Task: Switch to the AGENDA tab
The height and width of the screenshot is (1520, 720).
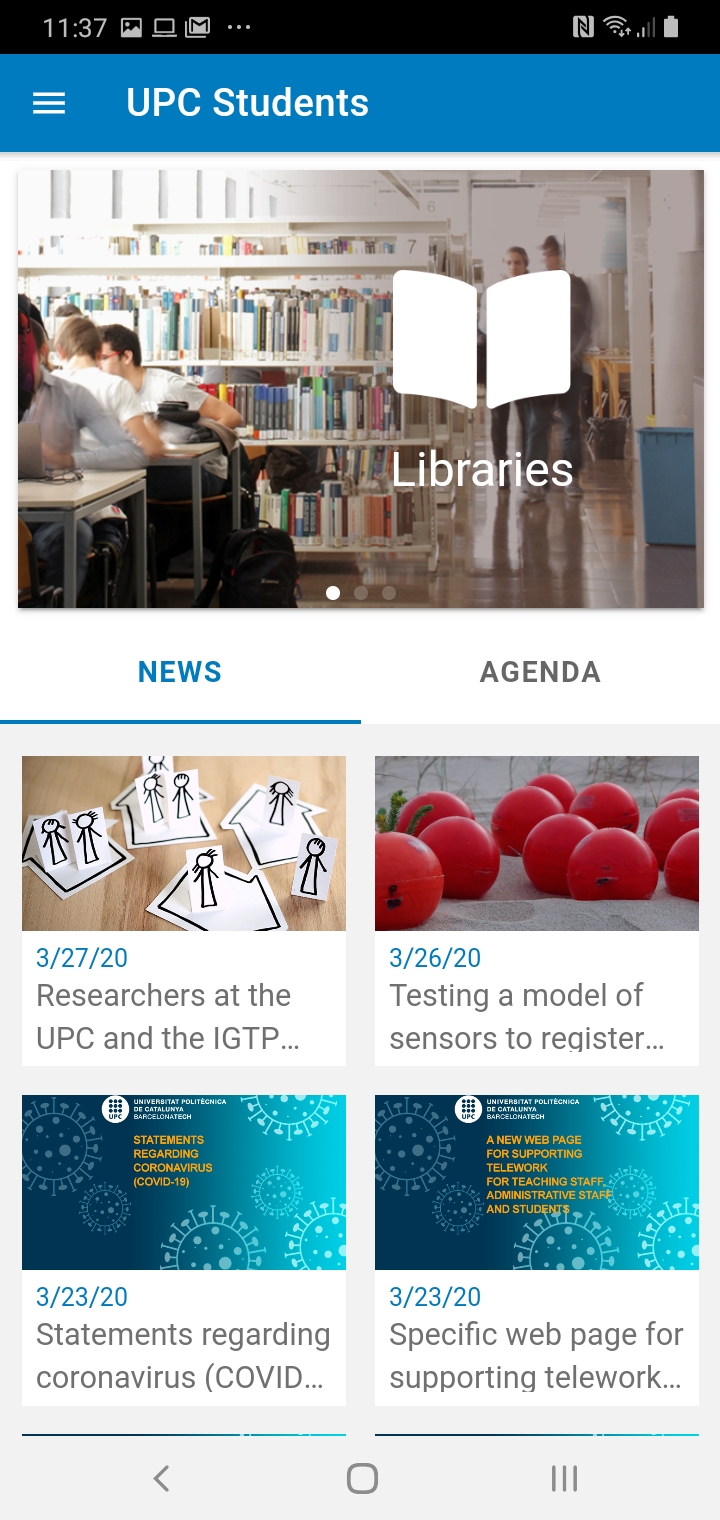Action: pos(540,671)
